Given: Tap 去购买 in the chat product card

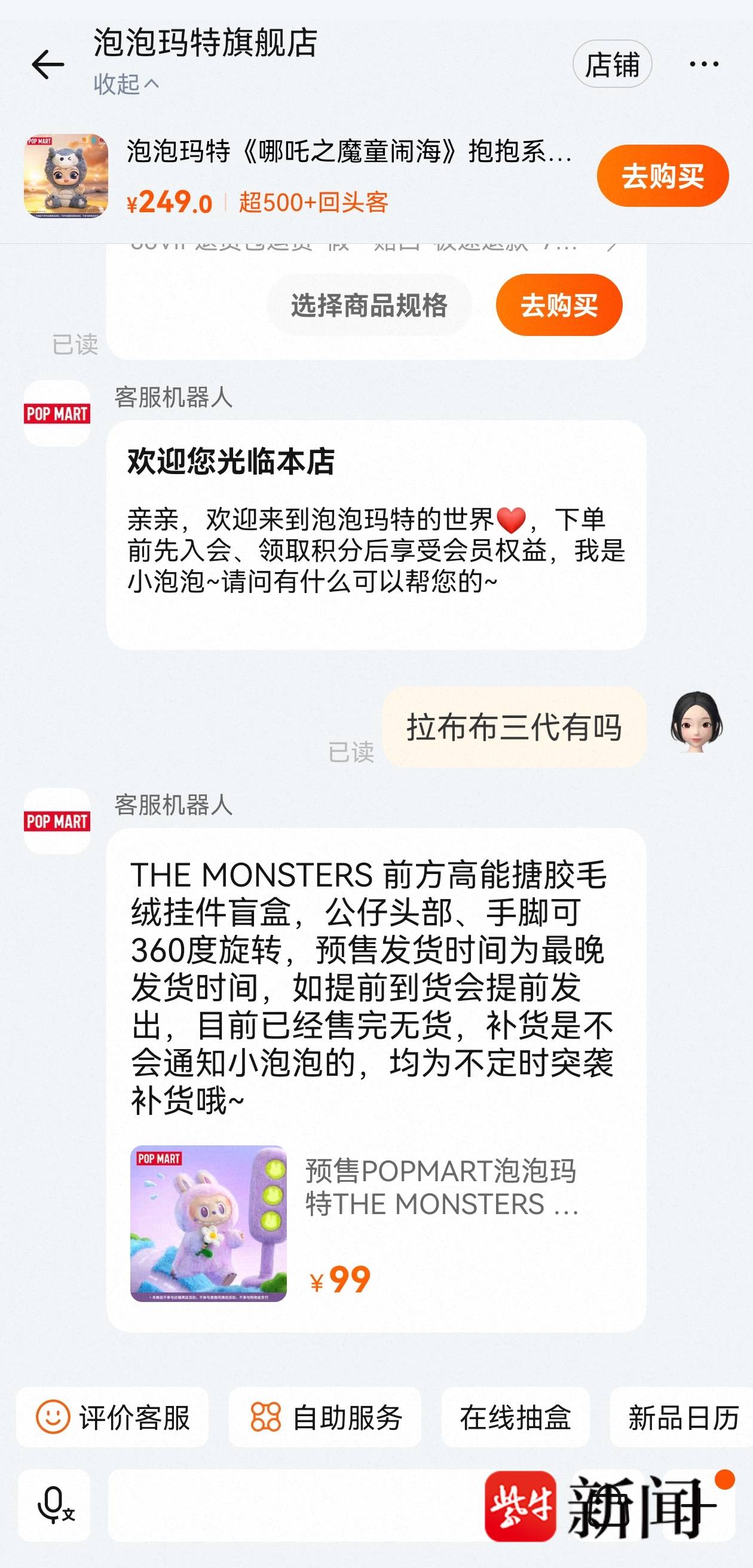Looking at the screenshot, I should 559,305.
